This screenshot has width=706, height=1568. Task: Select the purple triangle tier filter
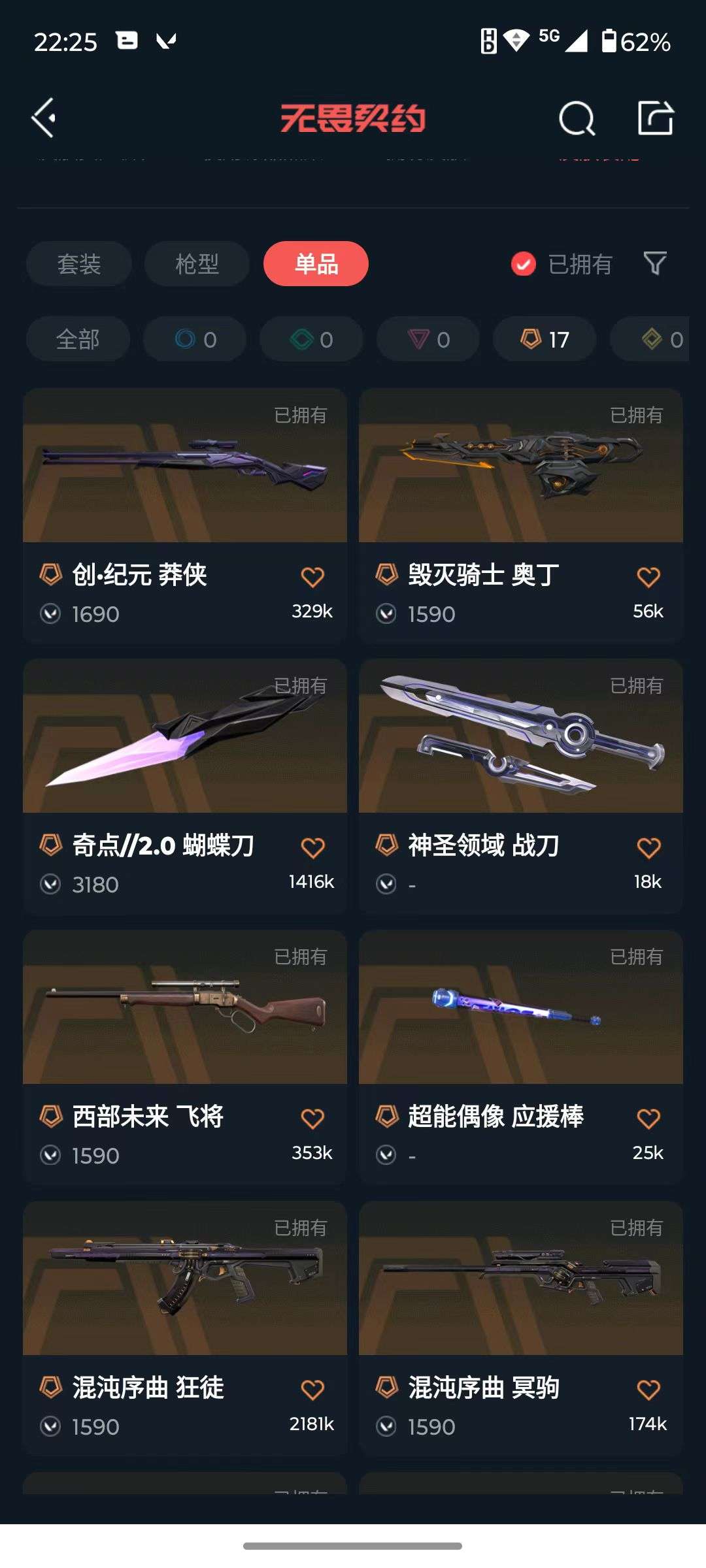coord(428,338)
